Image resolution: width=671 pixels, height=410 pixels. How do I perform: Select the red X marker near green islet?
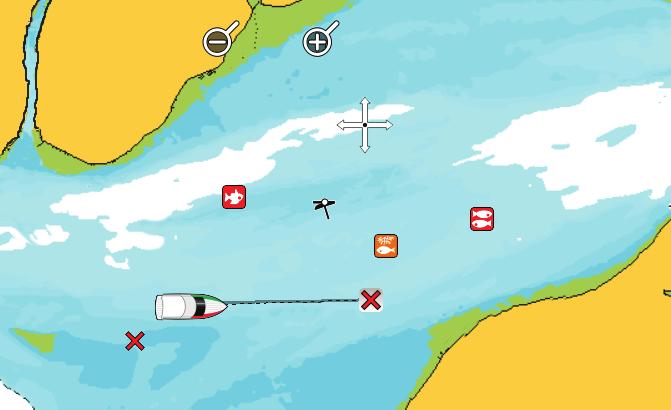pyautogui.click(x=135, y=341)
